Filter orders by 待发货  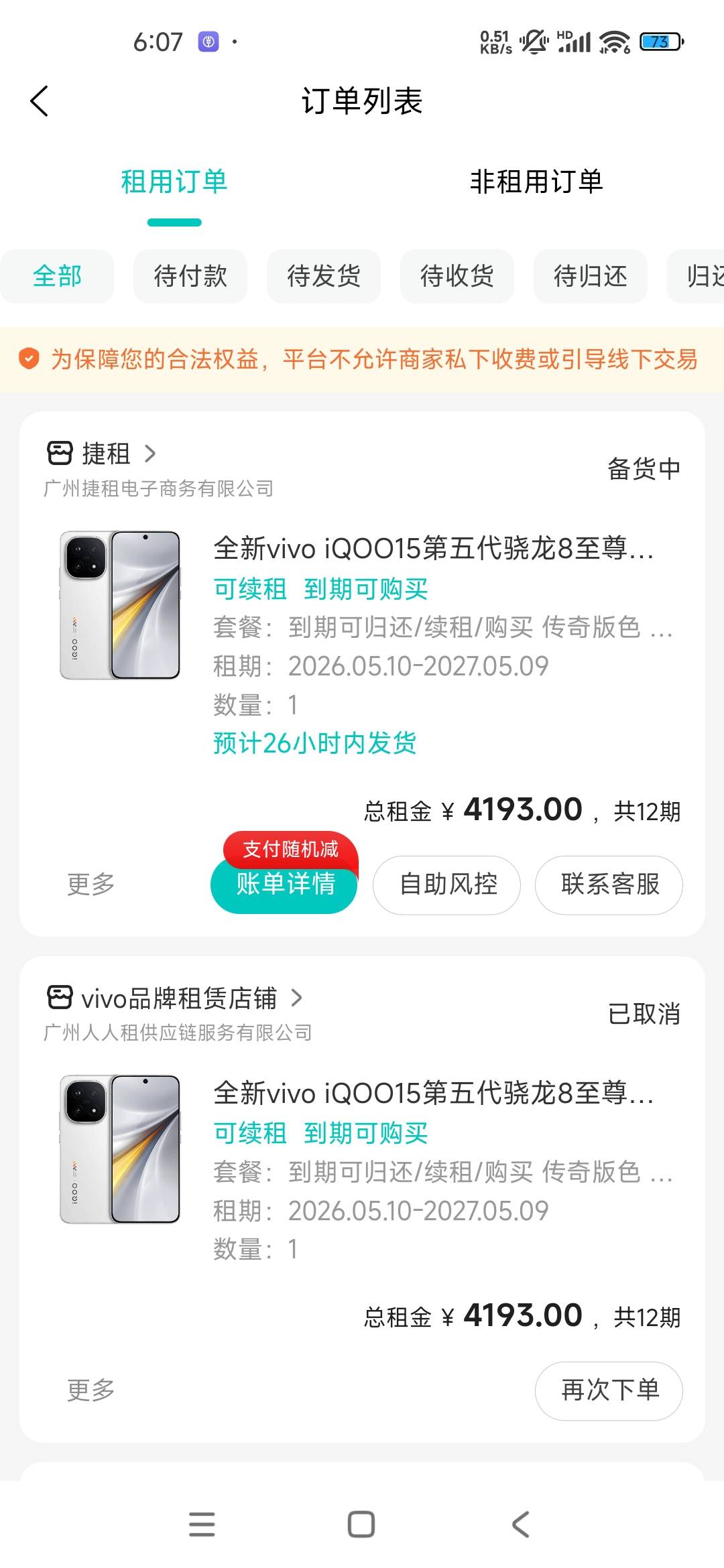[324, 276]
